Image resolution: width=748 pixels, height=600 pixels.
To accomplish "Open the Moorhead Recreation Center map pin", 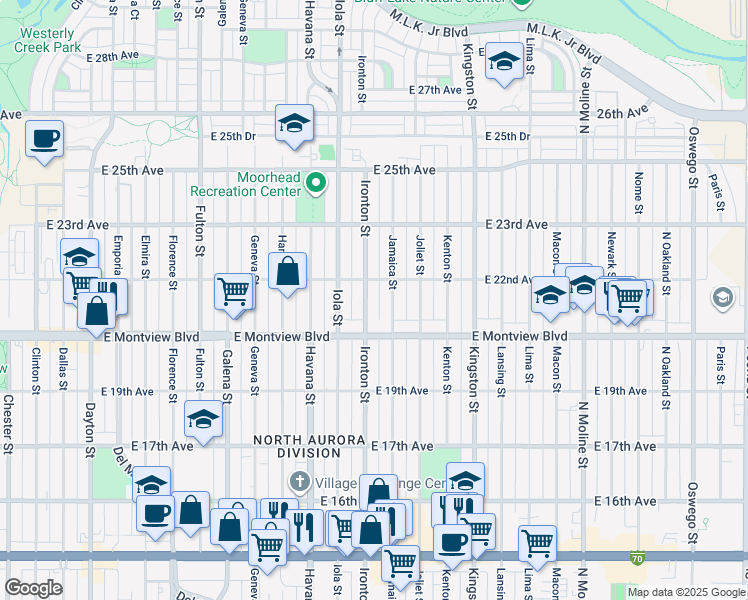I will tap(317, 182).
